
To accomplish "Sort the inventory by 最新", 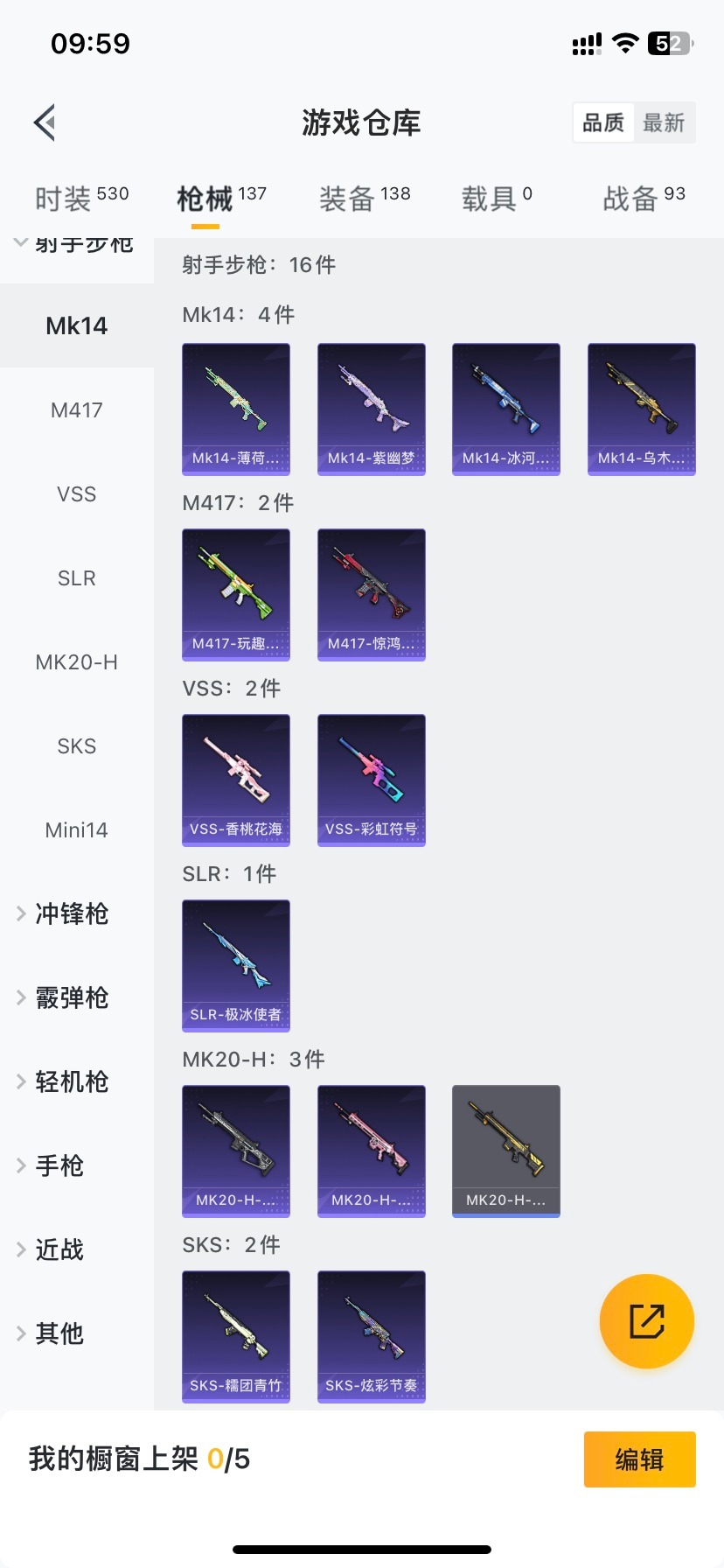I will [664, 122].
